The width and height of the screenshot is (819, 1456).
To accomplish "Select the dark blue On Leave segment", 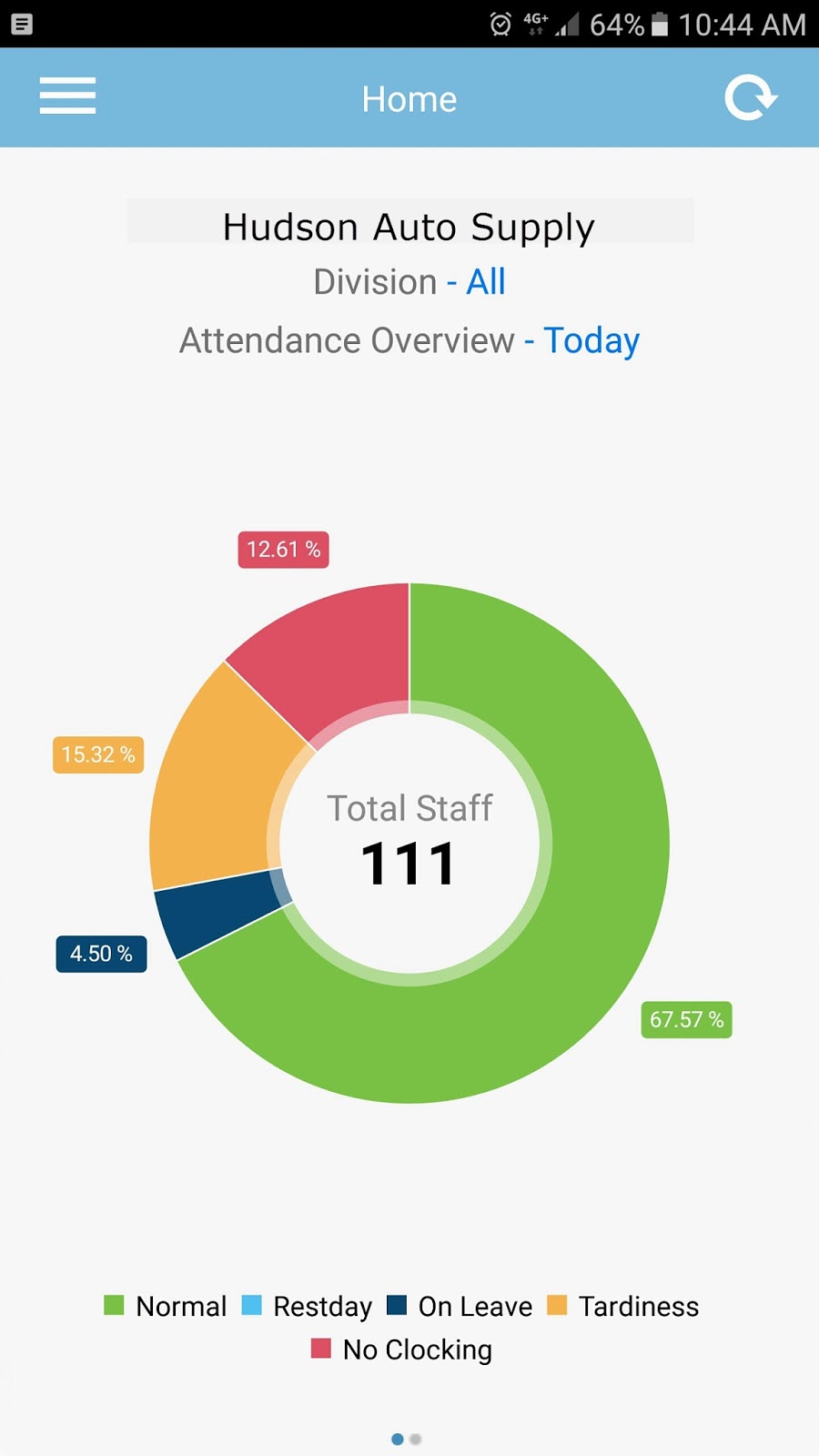I will (218, 915).
